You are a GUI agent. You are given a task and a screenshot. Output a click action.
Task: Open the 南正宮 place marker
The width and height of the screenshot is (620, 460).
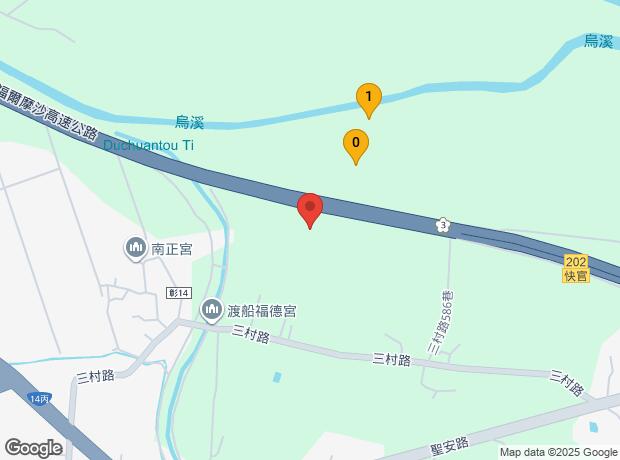(136, 247)
